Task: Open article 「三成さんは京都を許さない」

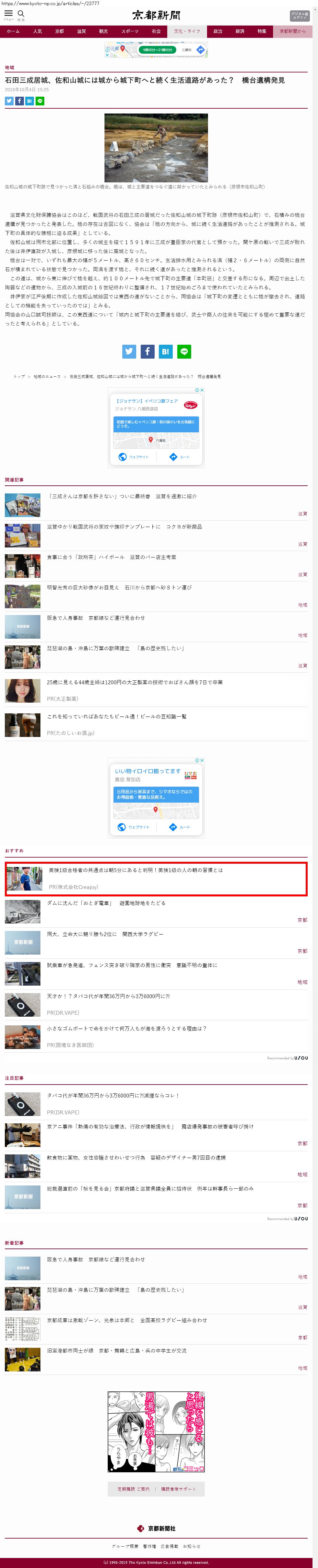Action: click(122, 497)
